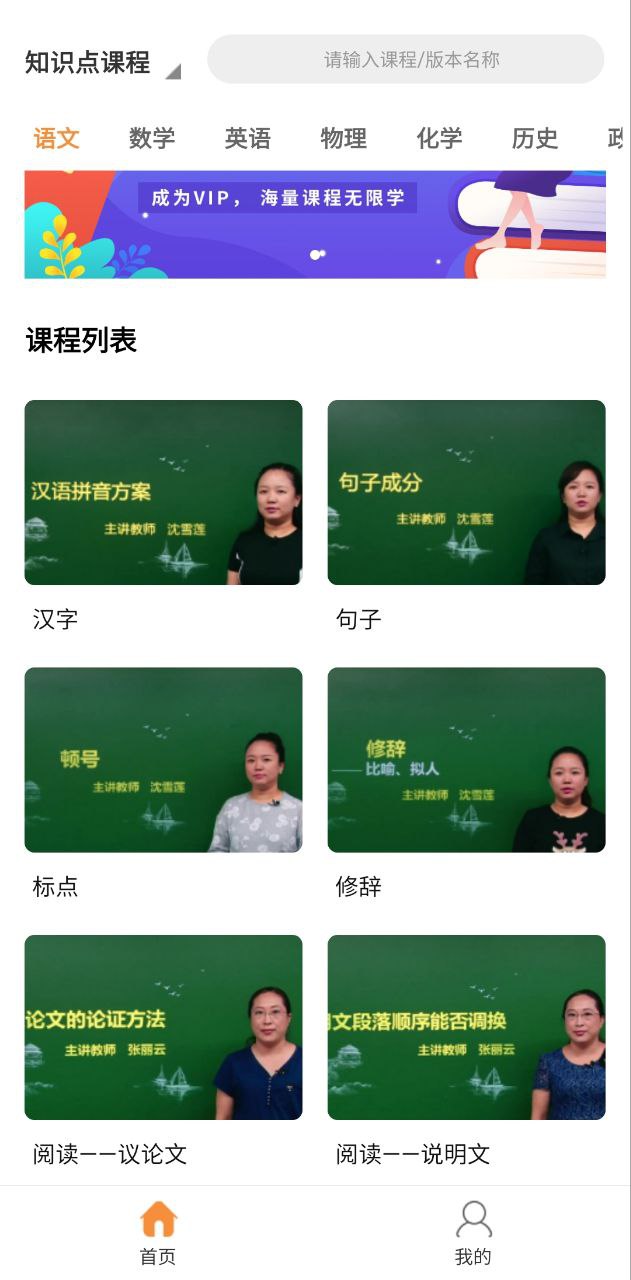The height and width of the screenshot is (1280, 631).
Task: Switch to the 英语 tab
Action: (248, 138)
